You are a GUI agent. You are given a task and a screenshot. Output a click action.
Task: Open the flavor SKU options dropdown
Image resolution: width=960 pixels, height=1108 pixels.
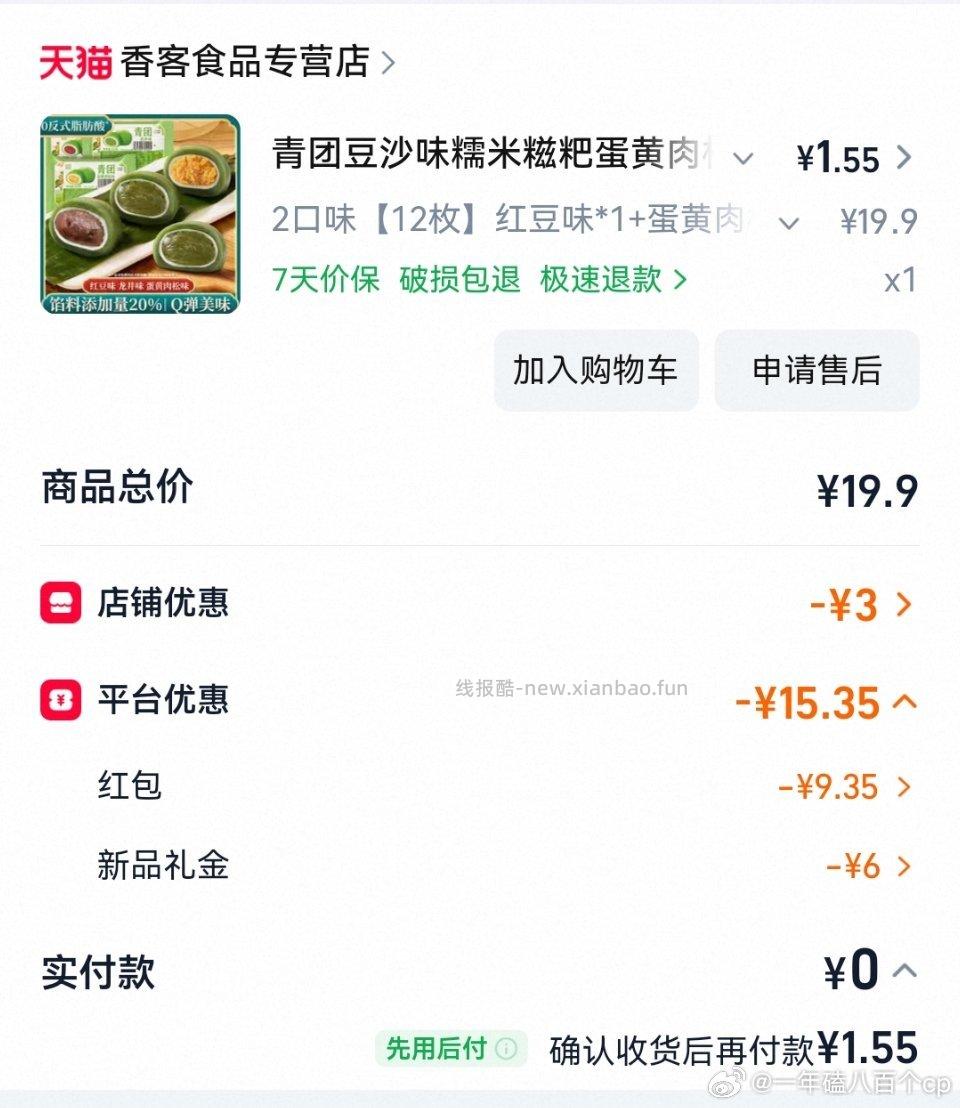[x=789, y=221]
